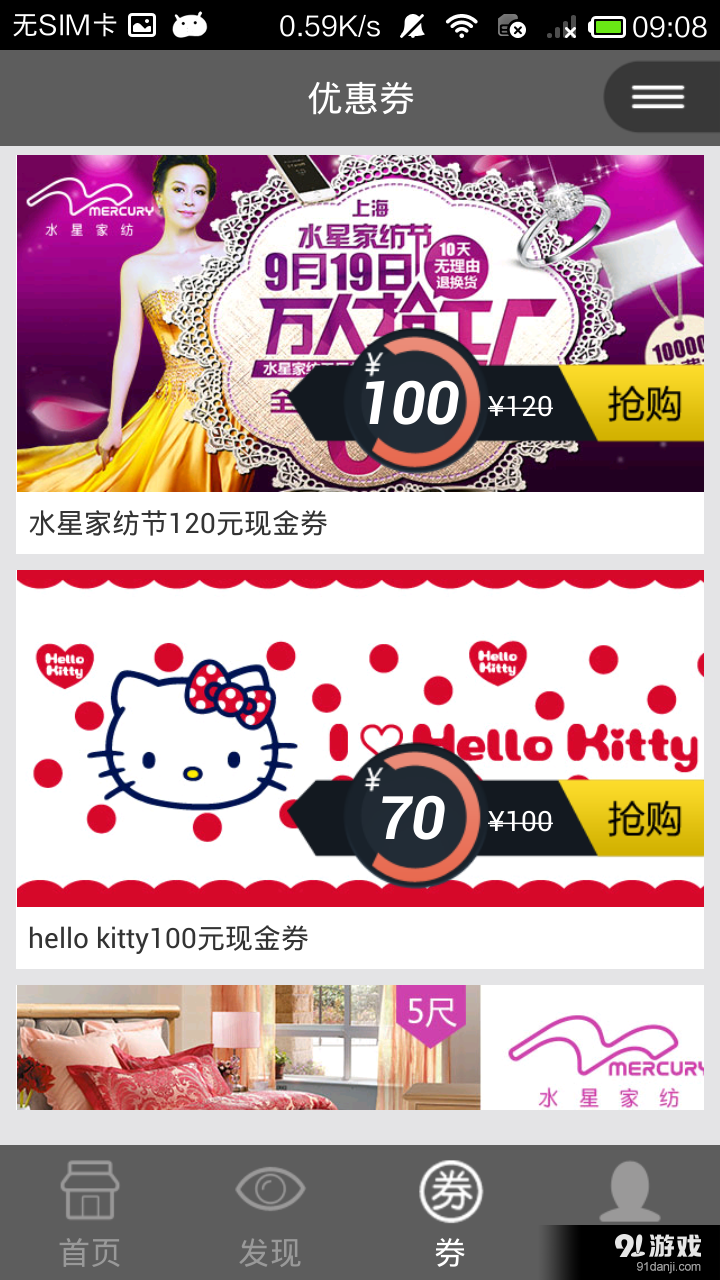This screenshot has height=1280, width=720.
Task: Open the hamburger menu at top right
Action: tap(657, 97)
